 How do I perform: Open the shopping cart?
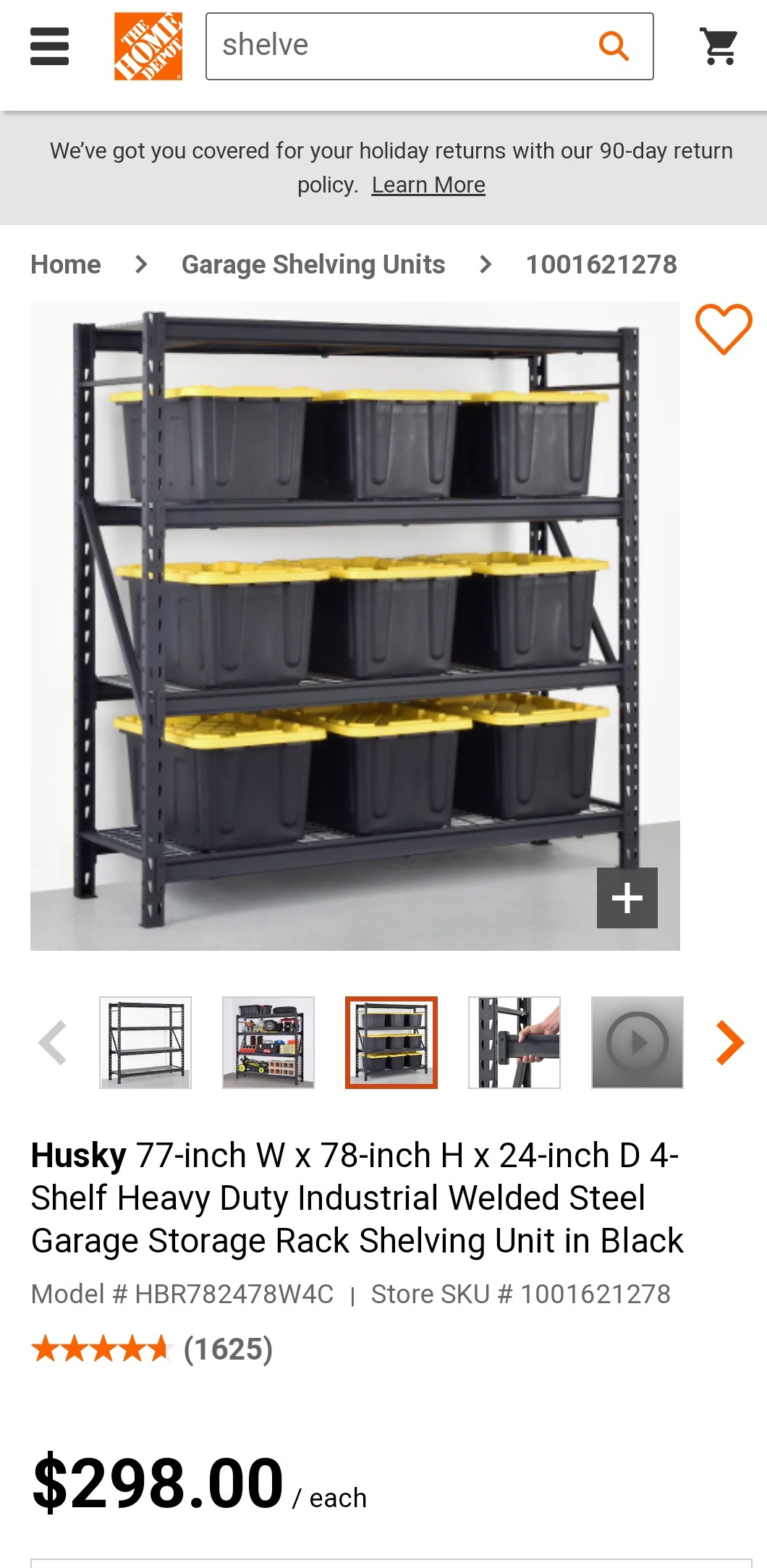click(x=719, y=46)
